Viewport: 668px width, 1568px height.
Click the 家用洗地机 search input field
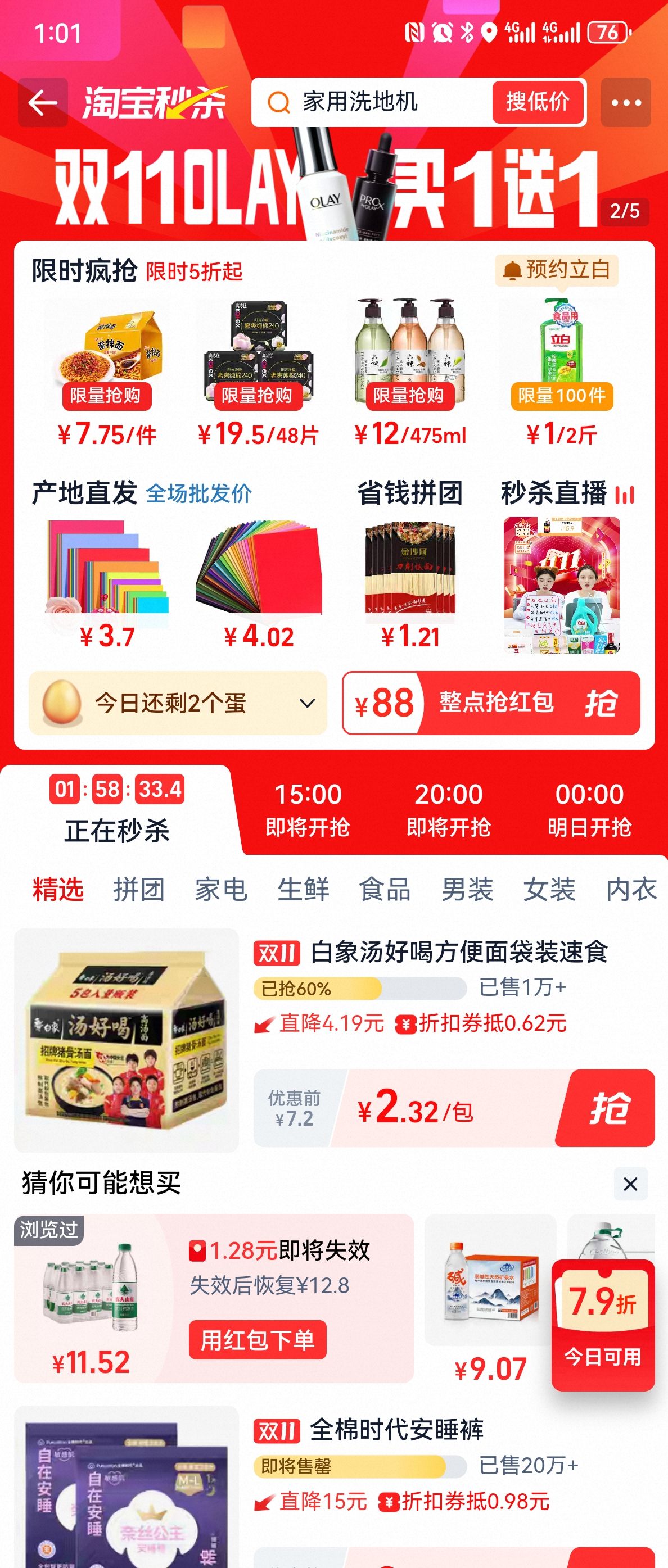[x=365, y=102]
